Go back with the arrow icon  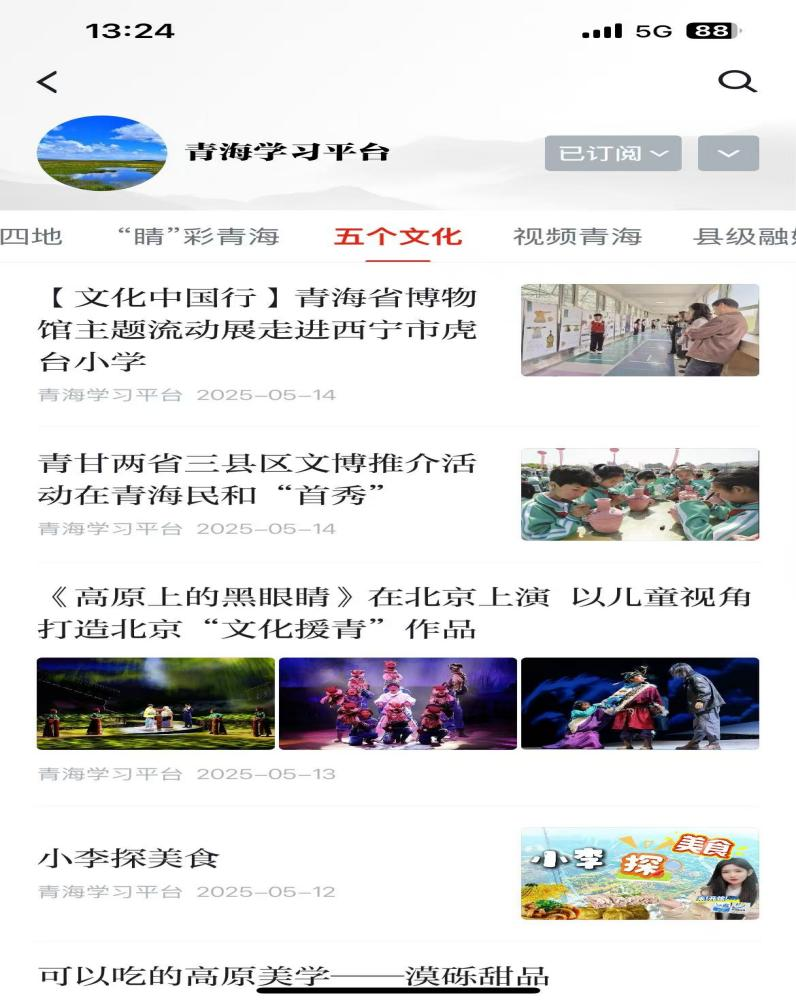click(47, 82)
